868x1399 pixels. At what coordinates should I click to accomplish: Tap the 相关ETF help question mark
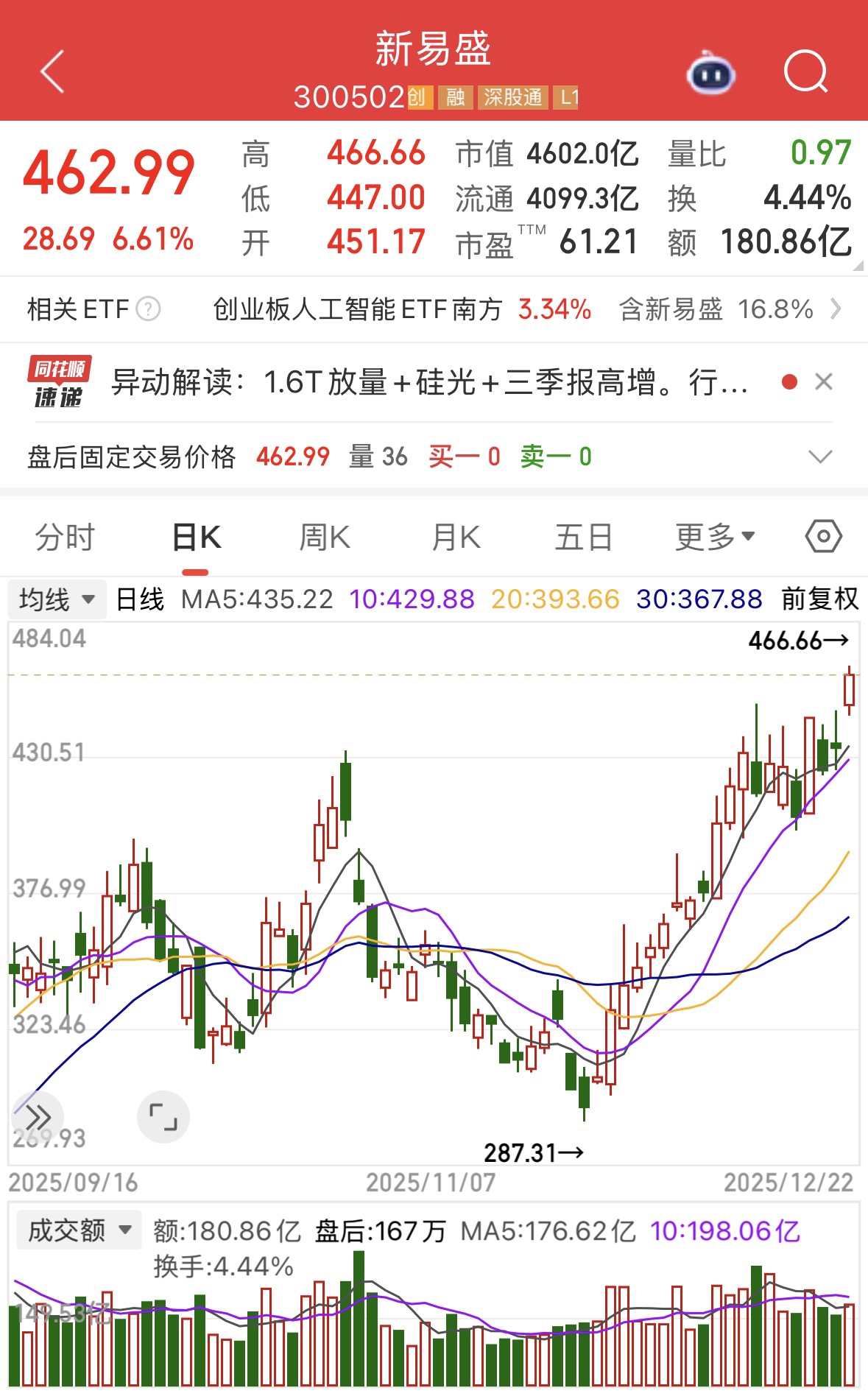click(149, 309)
